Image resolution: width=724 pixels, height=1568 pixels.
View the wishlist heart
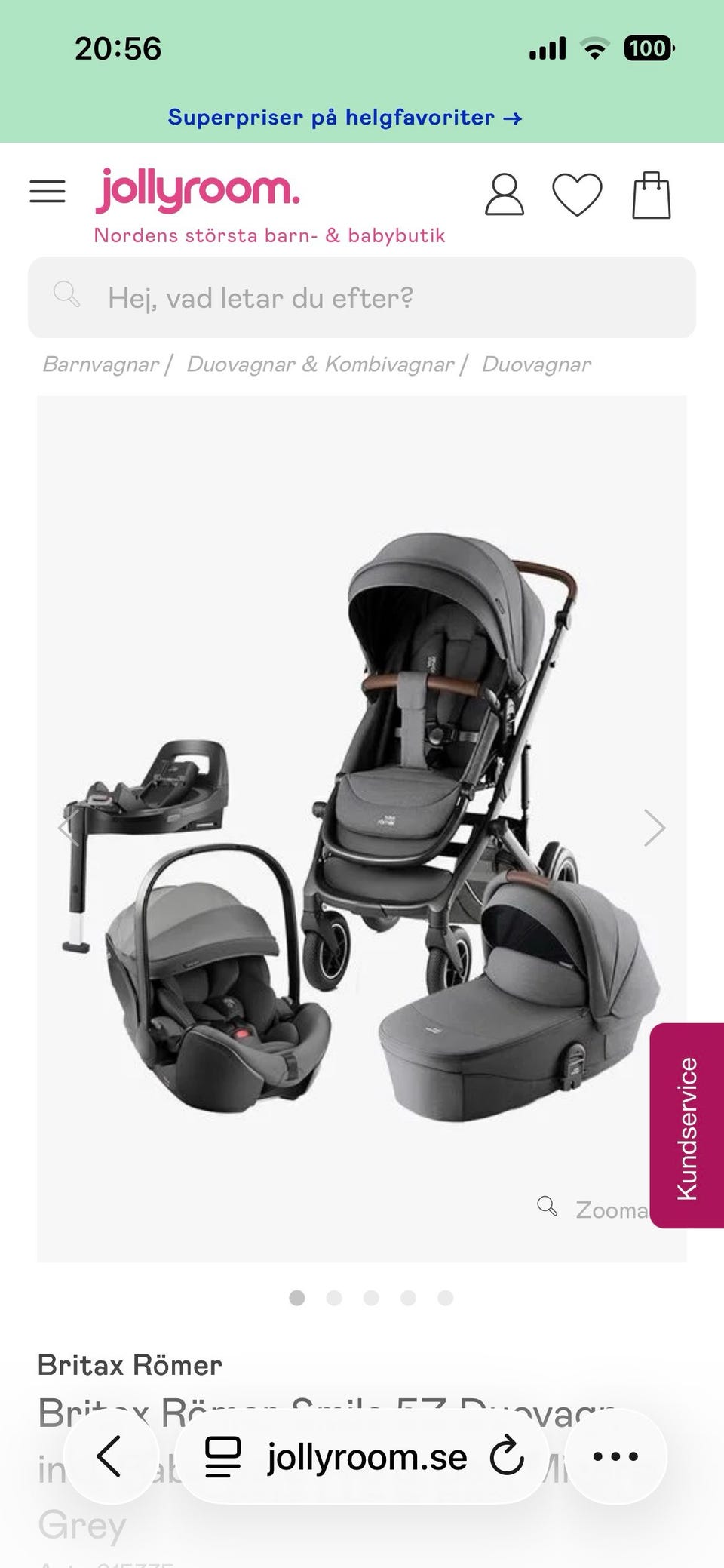point(577,195)
